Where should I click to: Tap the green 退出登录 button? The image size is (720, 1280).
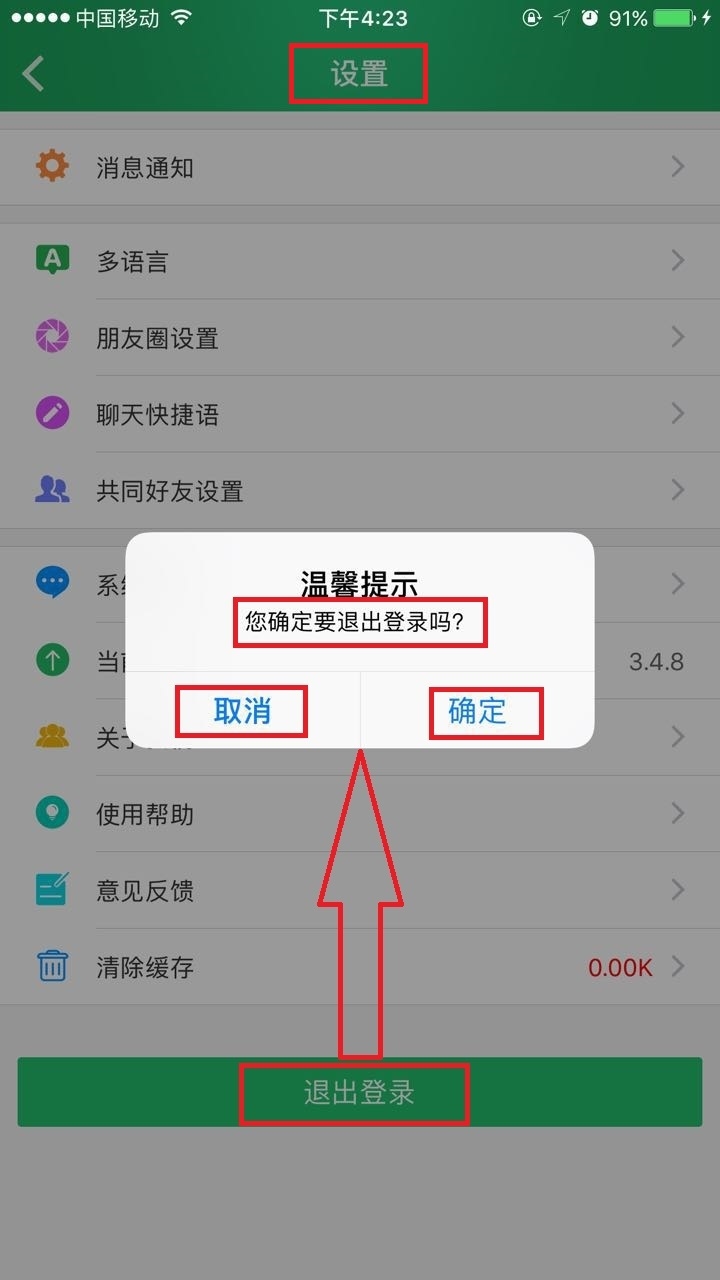coord(360,1092)
